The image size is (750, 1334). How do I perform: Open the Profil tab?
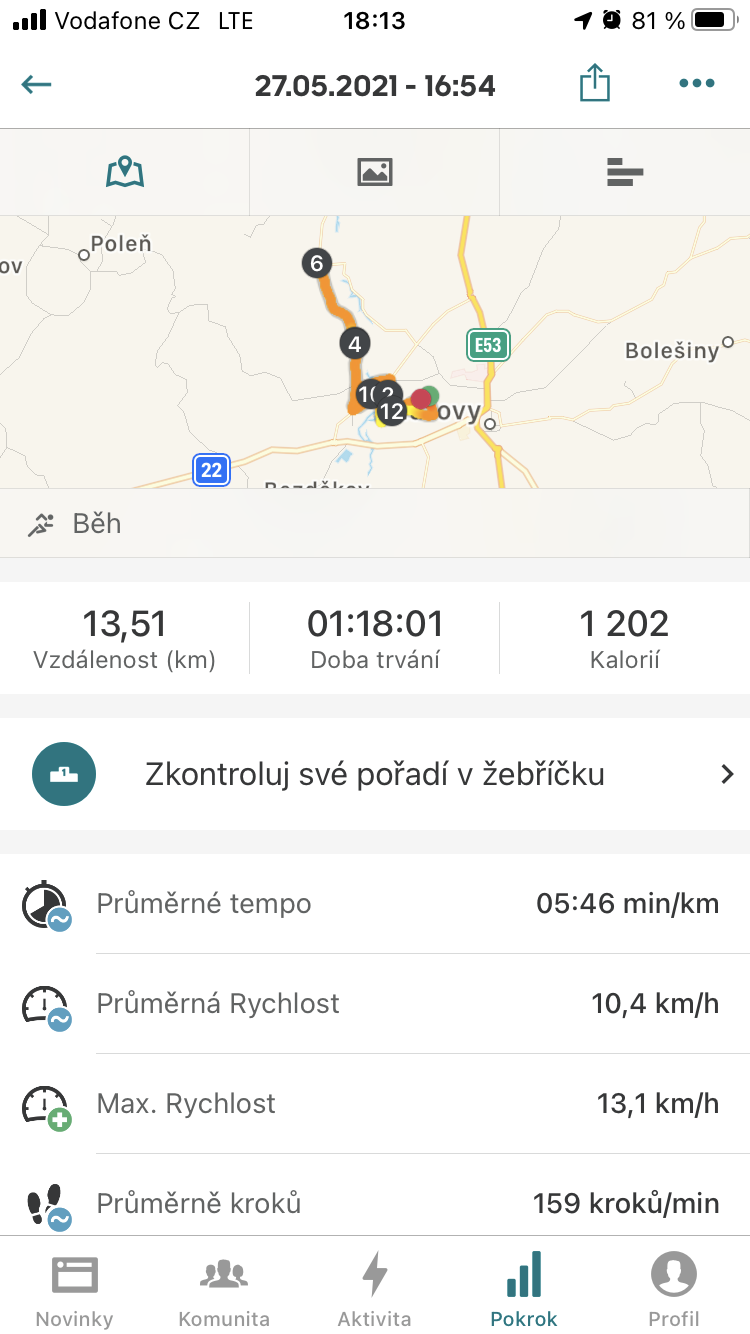click(674, 1289)
